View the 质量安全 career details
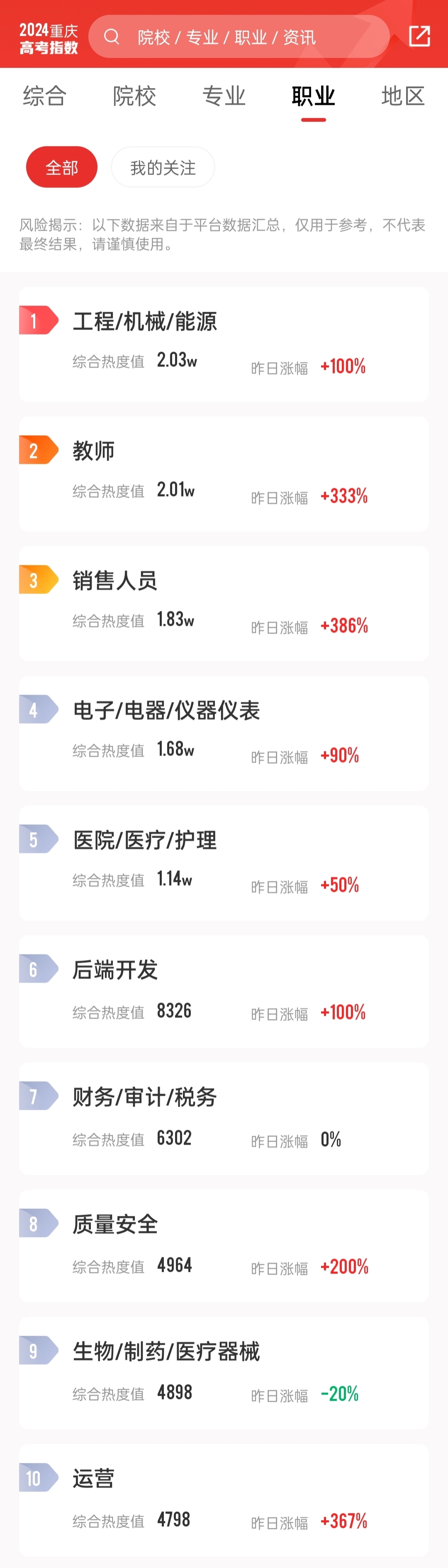448x1568 pixels. 224,1246
